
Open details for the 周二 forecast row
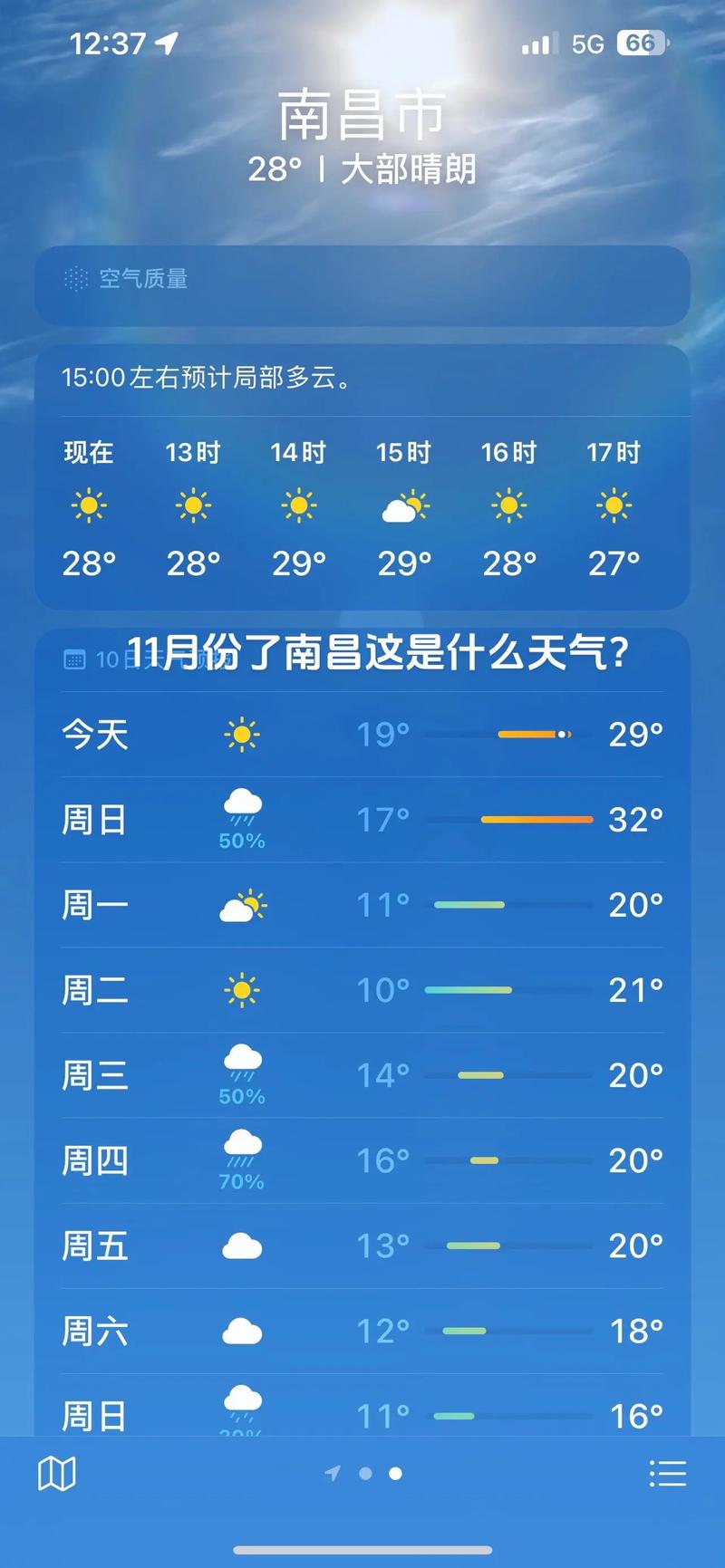tap(362, 990)
